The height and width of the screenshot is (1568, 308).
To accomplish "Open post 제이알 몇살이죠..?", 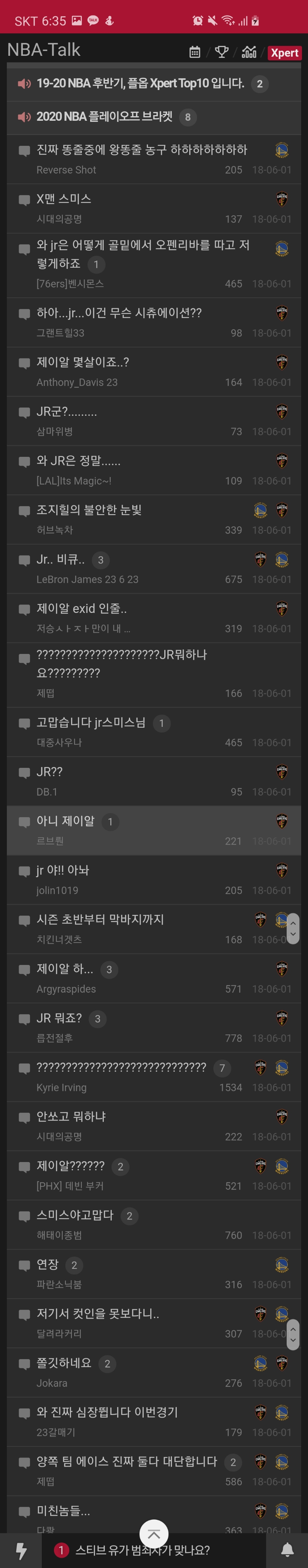I will point(154,372).
